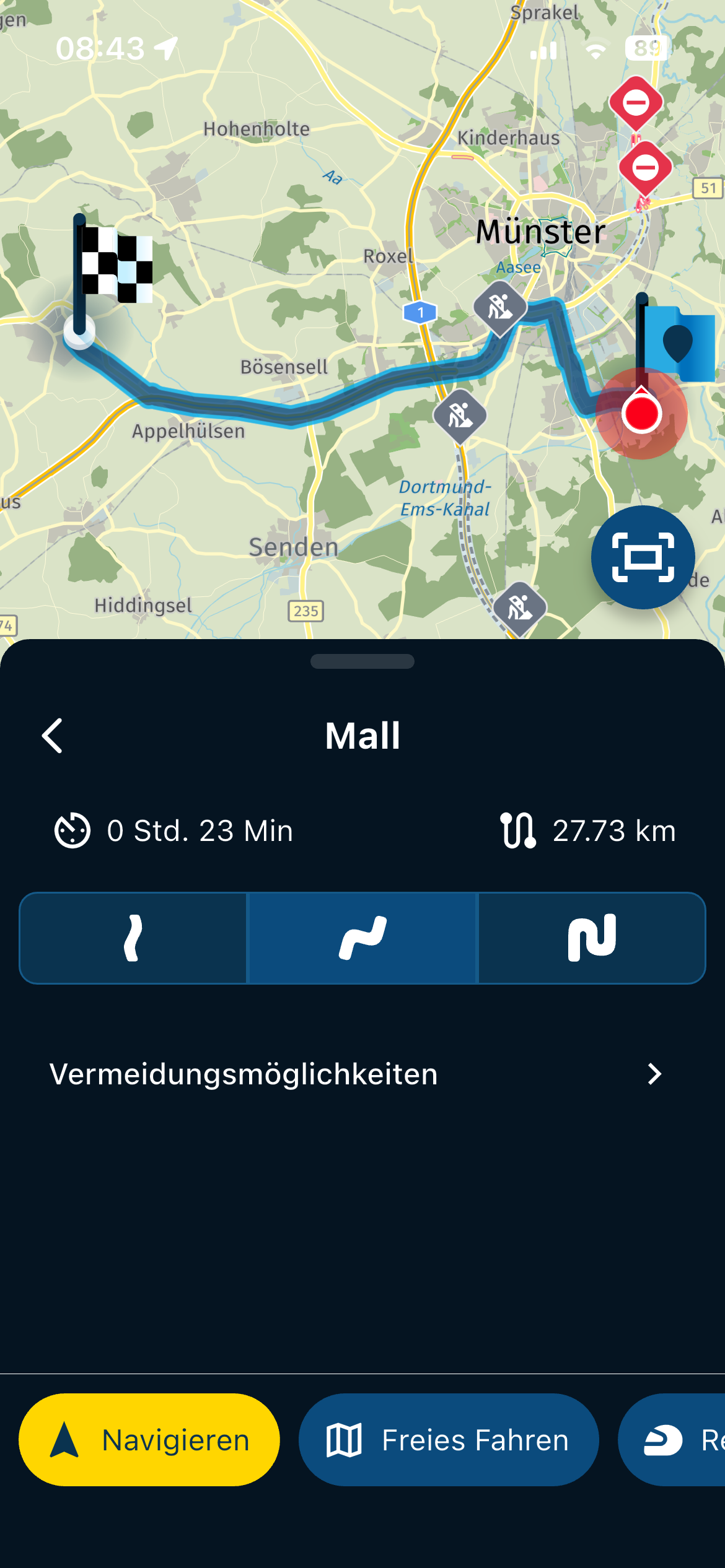The width and height of the screenshot is (725, 1568).
Task: Fit the whole route on map
Action: pos(643,557)
